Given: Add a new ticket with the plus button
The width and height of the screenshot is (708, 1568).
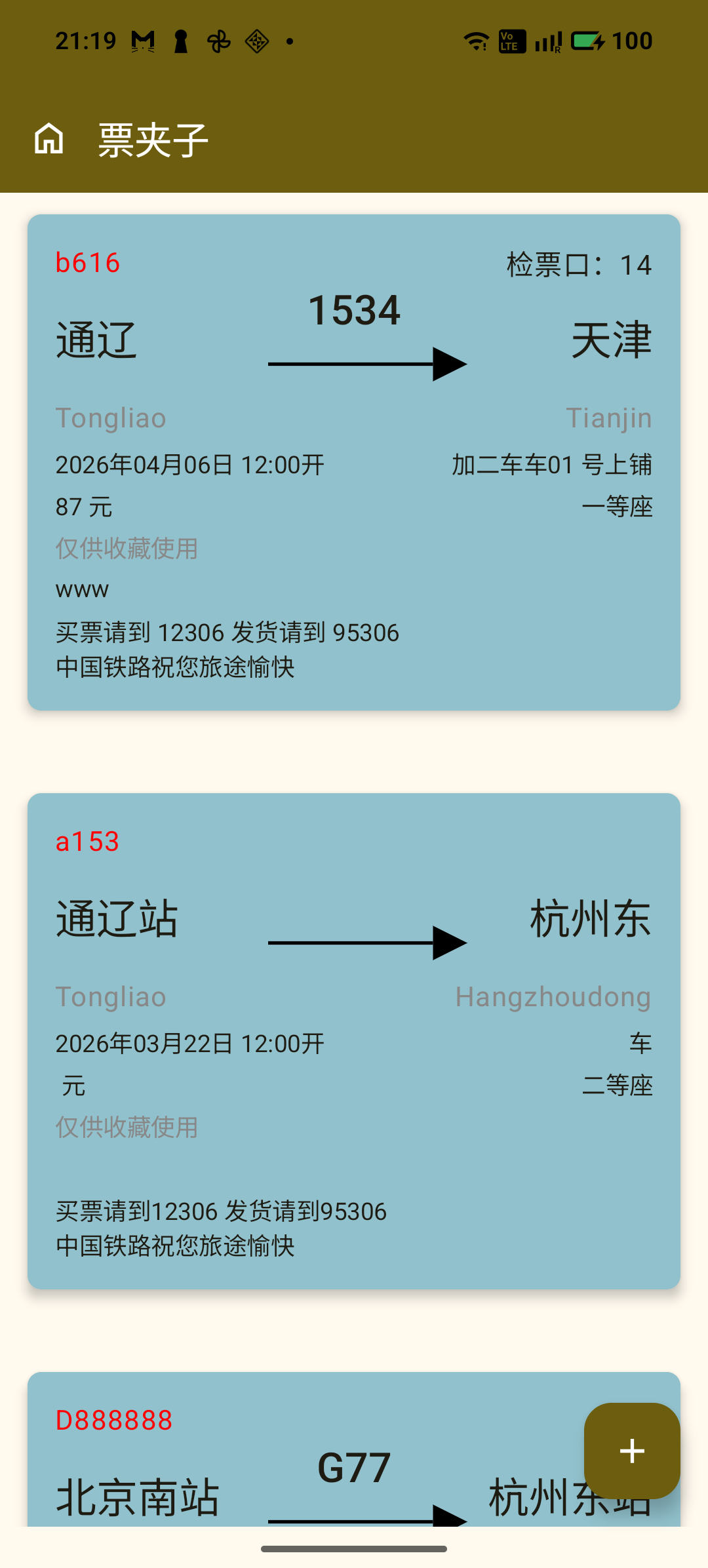Looking at the screenshot, I should (x=631, y=1450).
